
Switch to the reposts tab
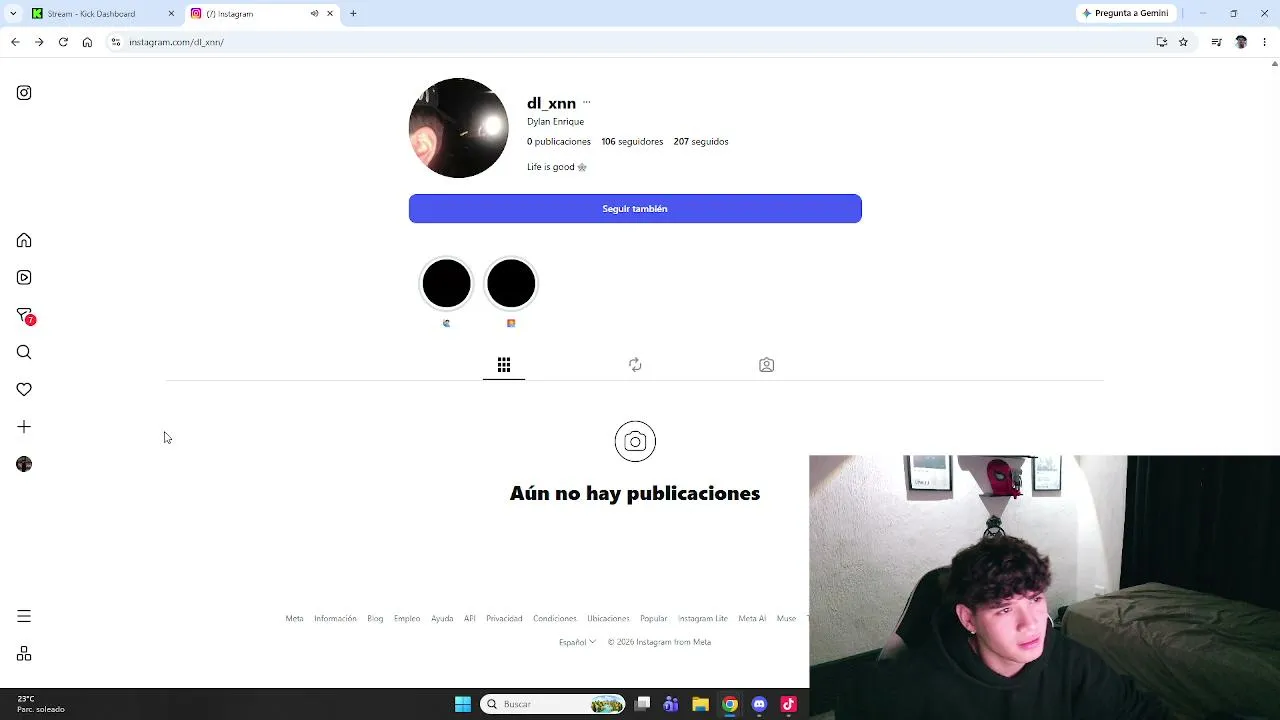tap(635, 365)
